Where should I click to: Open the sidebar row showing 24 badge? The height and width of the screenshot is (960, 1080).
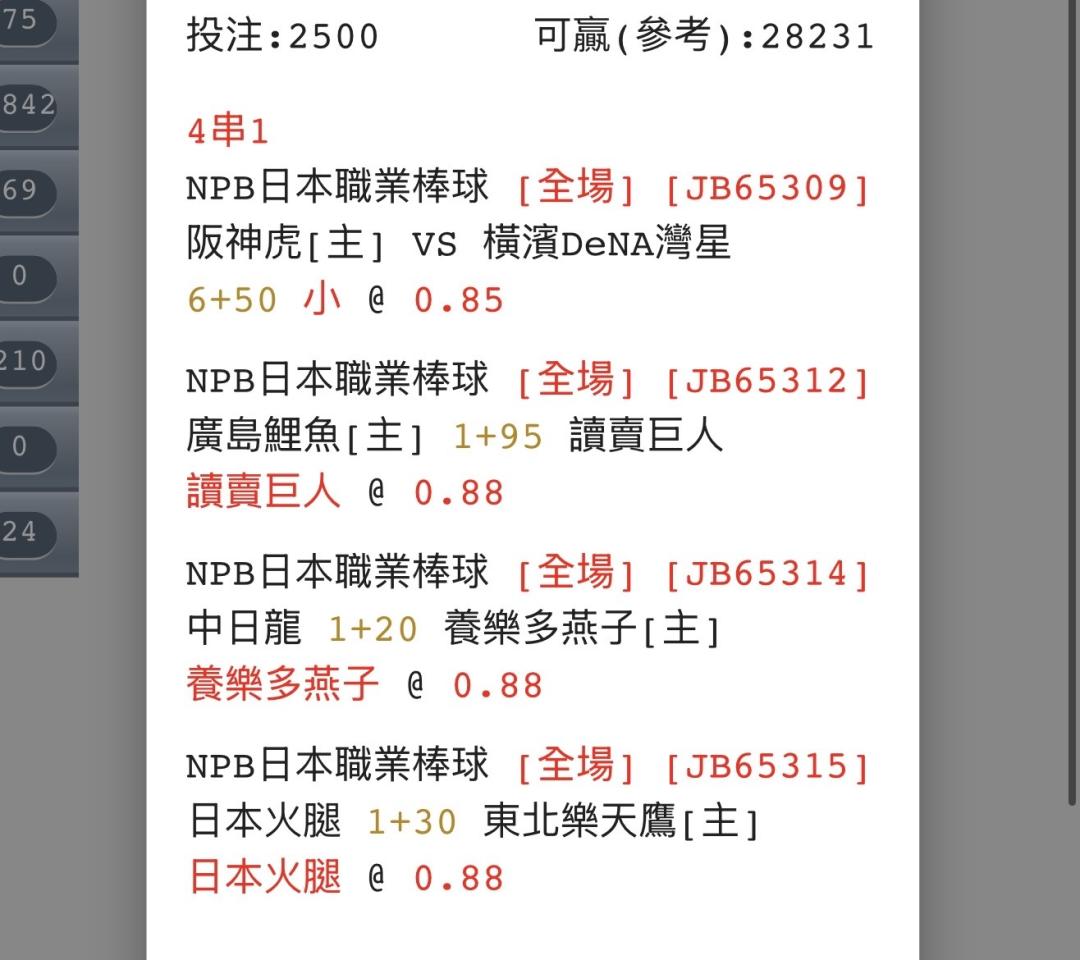point(39,533)
